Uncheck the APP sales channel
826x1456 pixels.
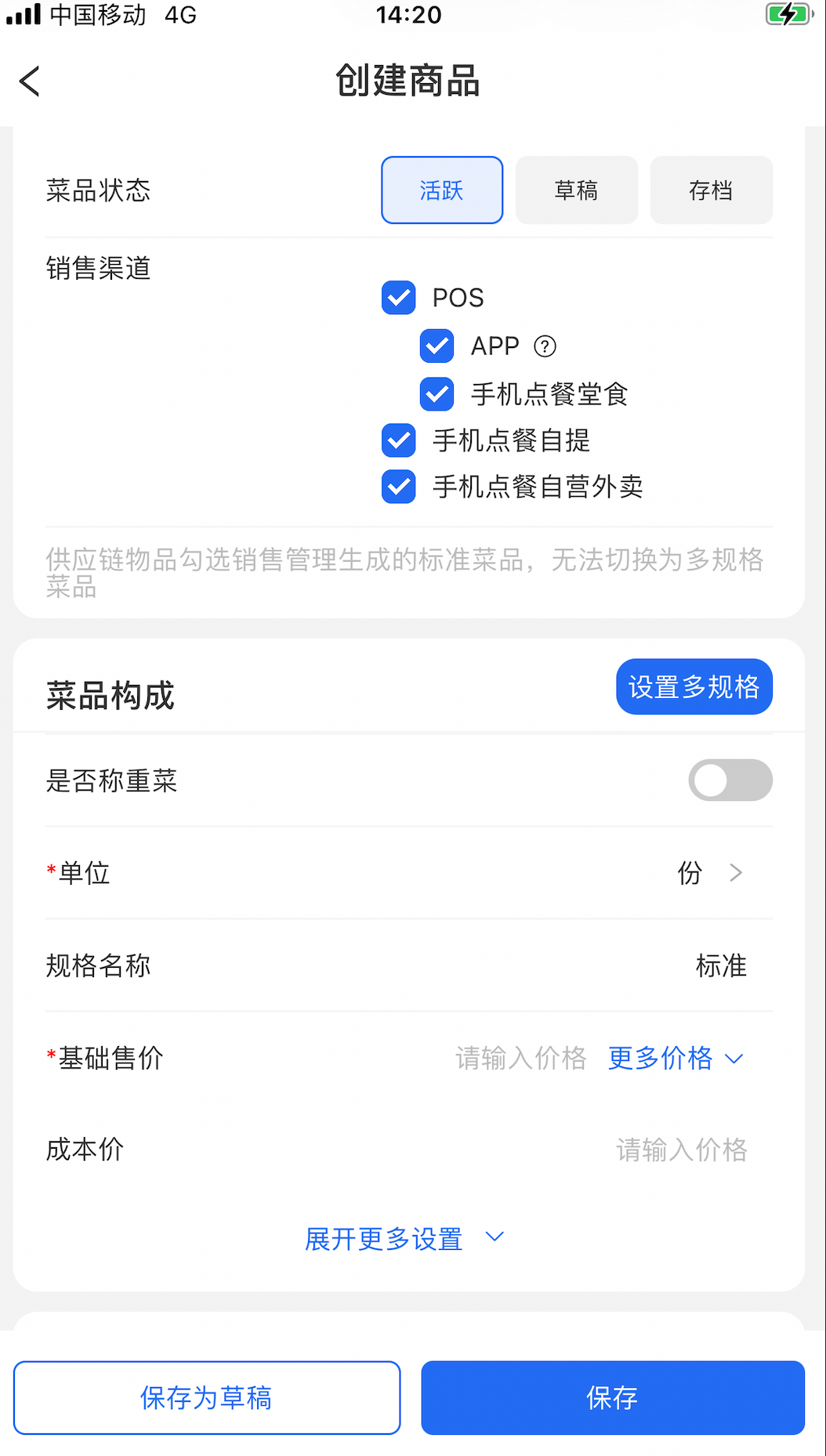coord(437,346)
